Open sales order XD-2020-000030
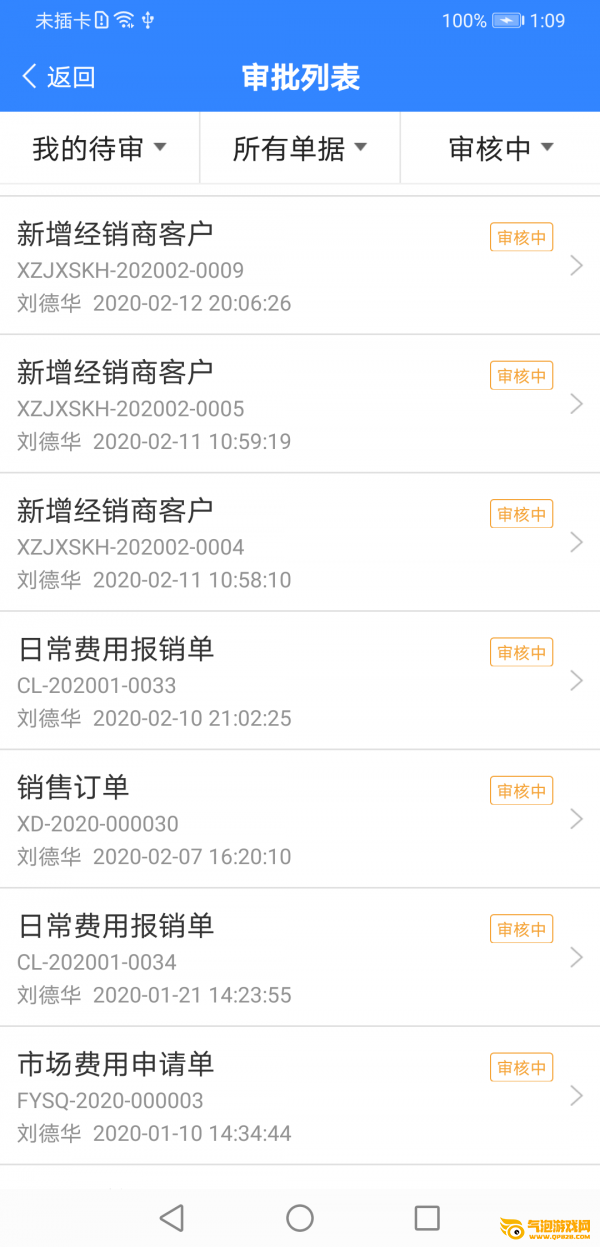Image resolution: width=600 pixels, height=1247 pixels. coord(300,819)
